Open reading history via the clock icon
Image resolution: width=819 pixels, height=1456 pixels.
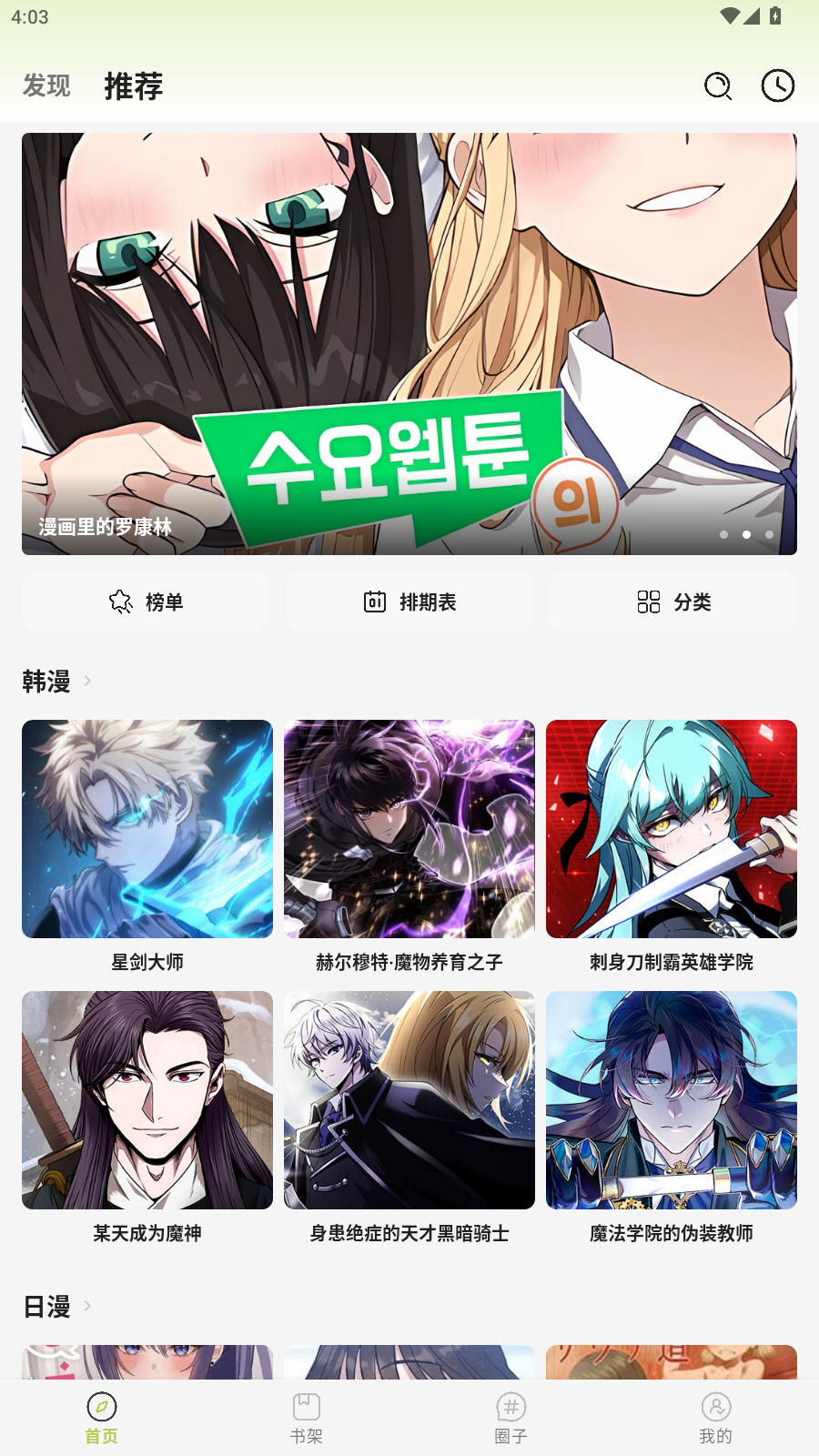(777, 87)
